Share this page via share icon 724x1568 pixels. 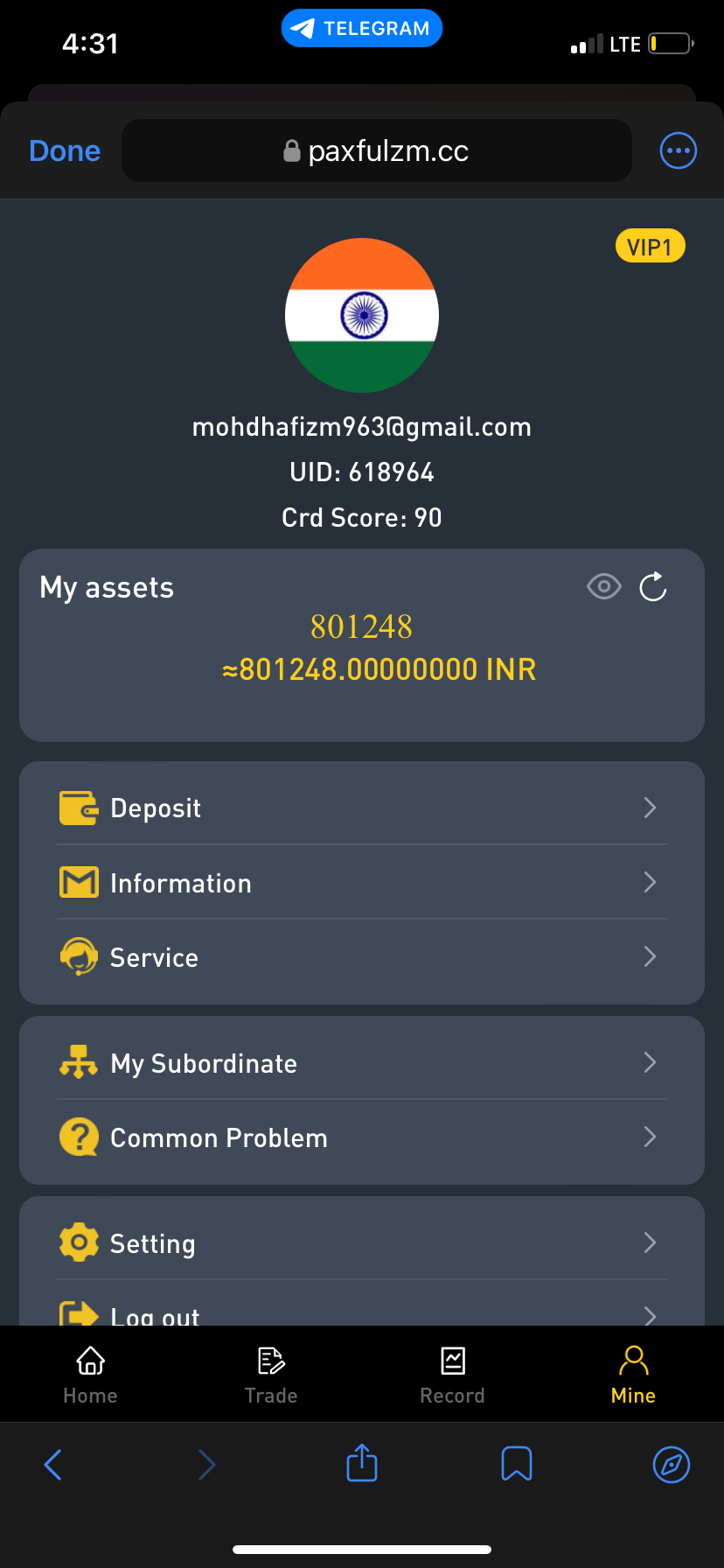tap(362, 1463)
